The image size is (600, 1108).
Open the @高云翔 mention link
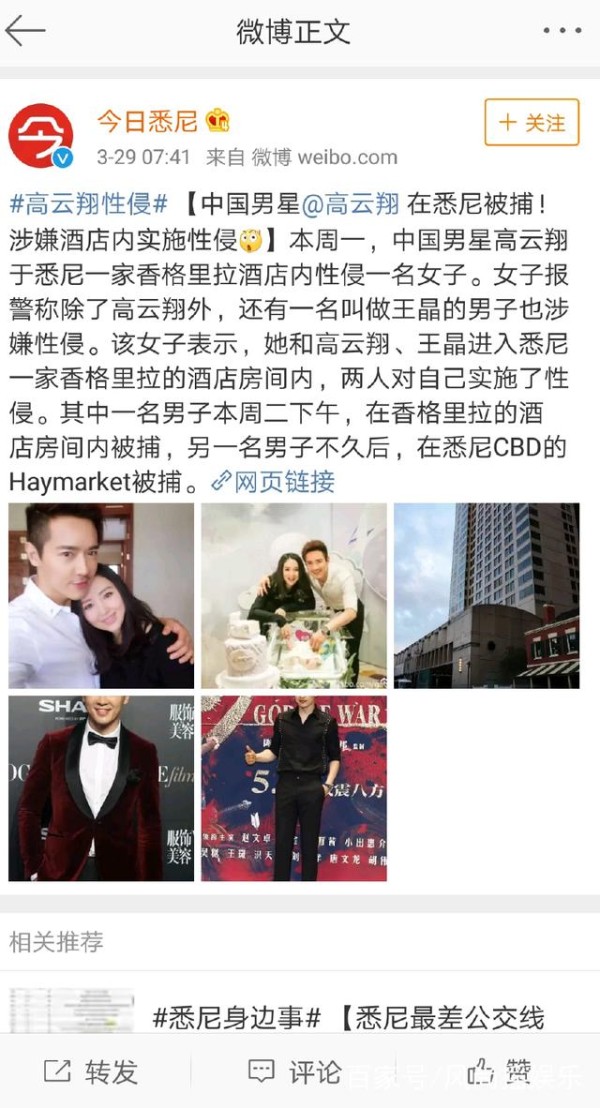coord(351,204)
